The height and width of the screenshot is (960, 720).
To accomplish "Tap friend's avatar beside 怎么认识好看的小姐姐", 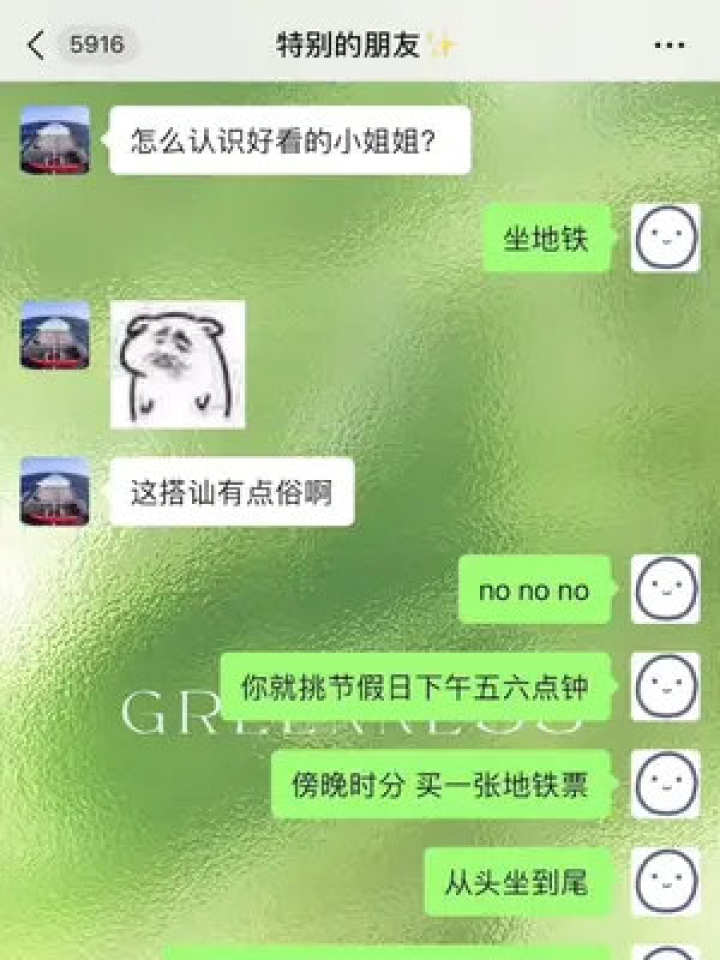I will coord(55,140).
